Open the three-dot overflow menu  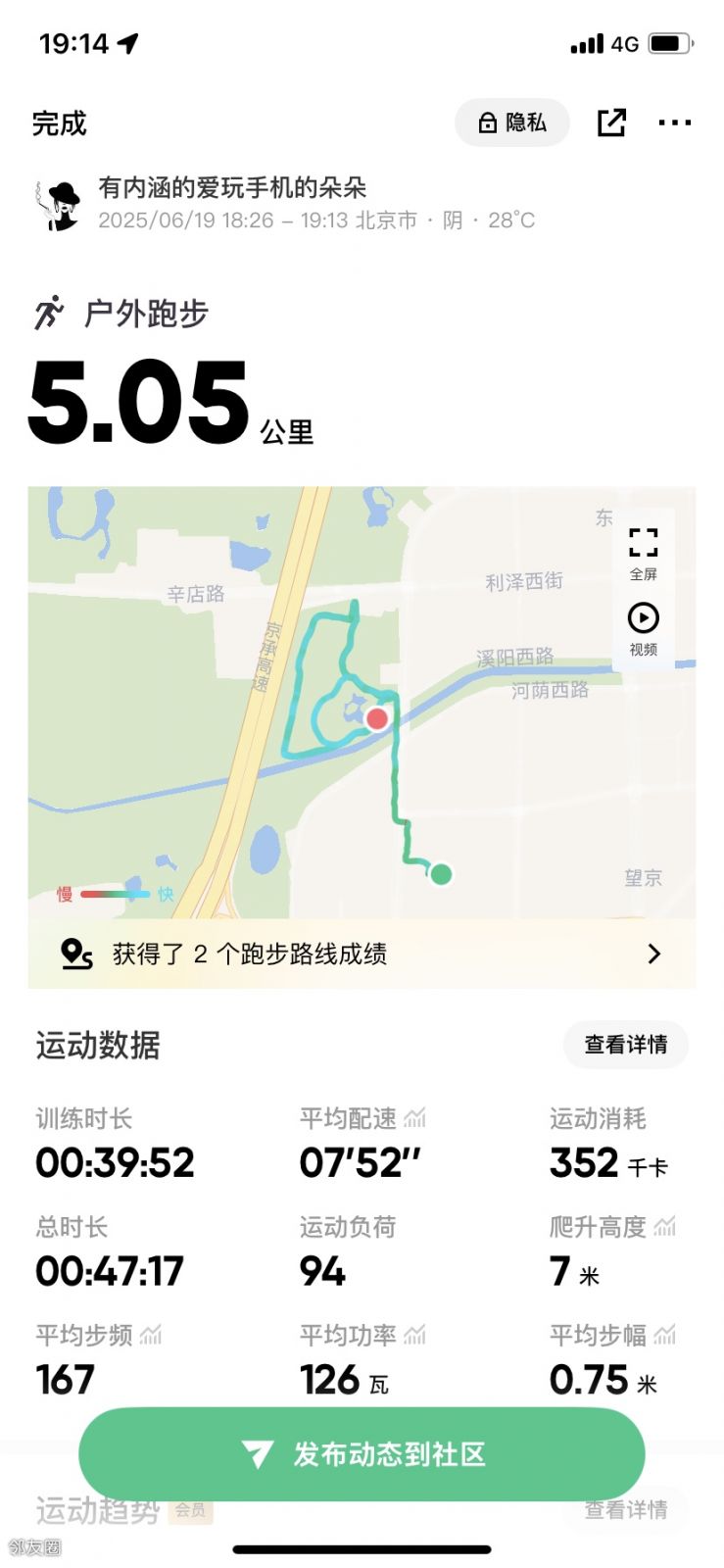(675, 122)
